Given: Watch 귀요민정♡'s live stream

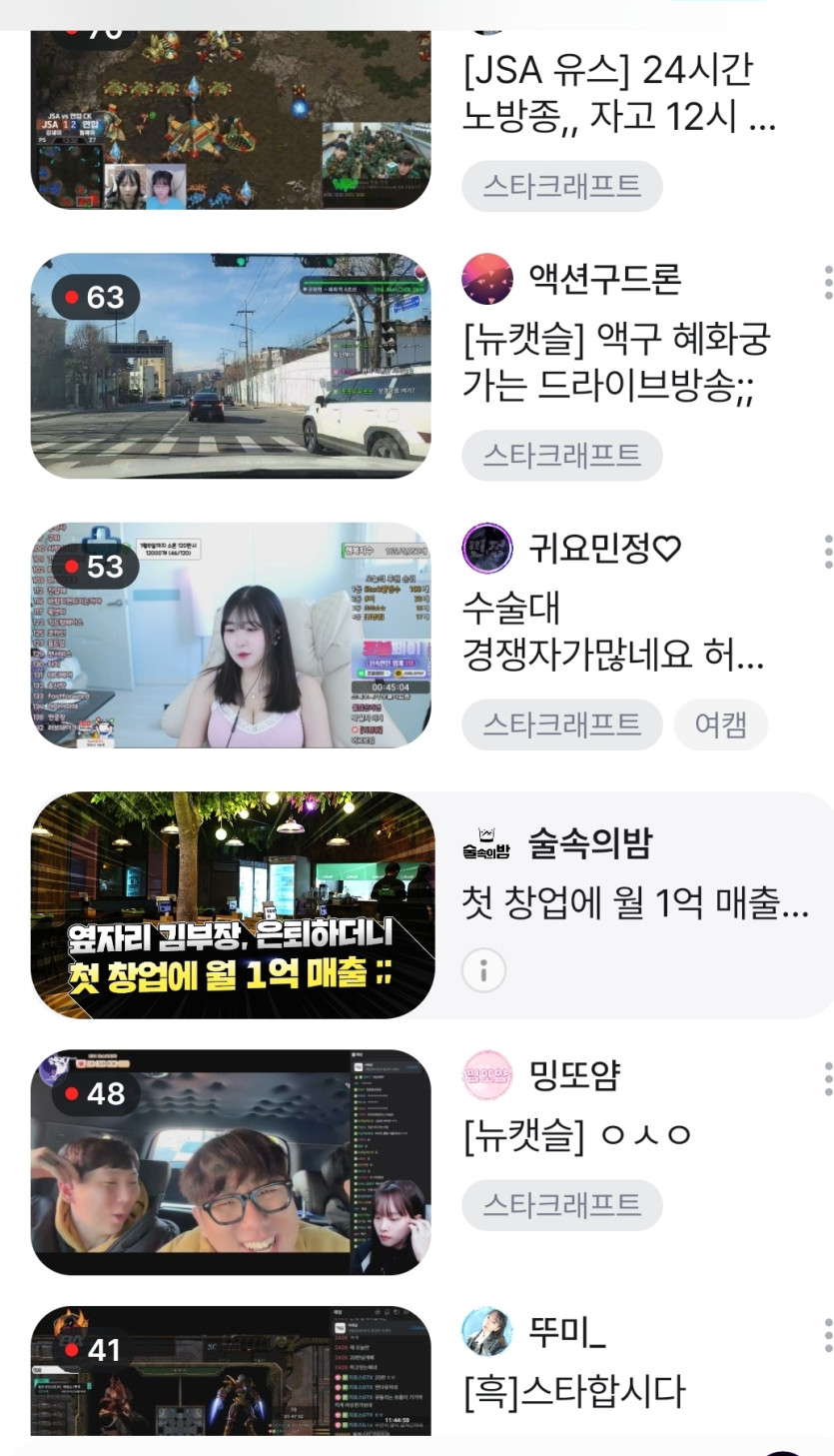Looking at the screenshot, I should (x=231, y=636).
